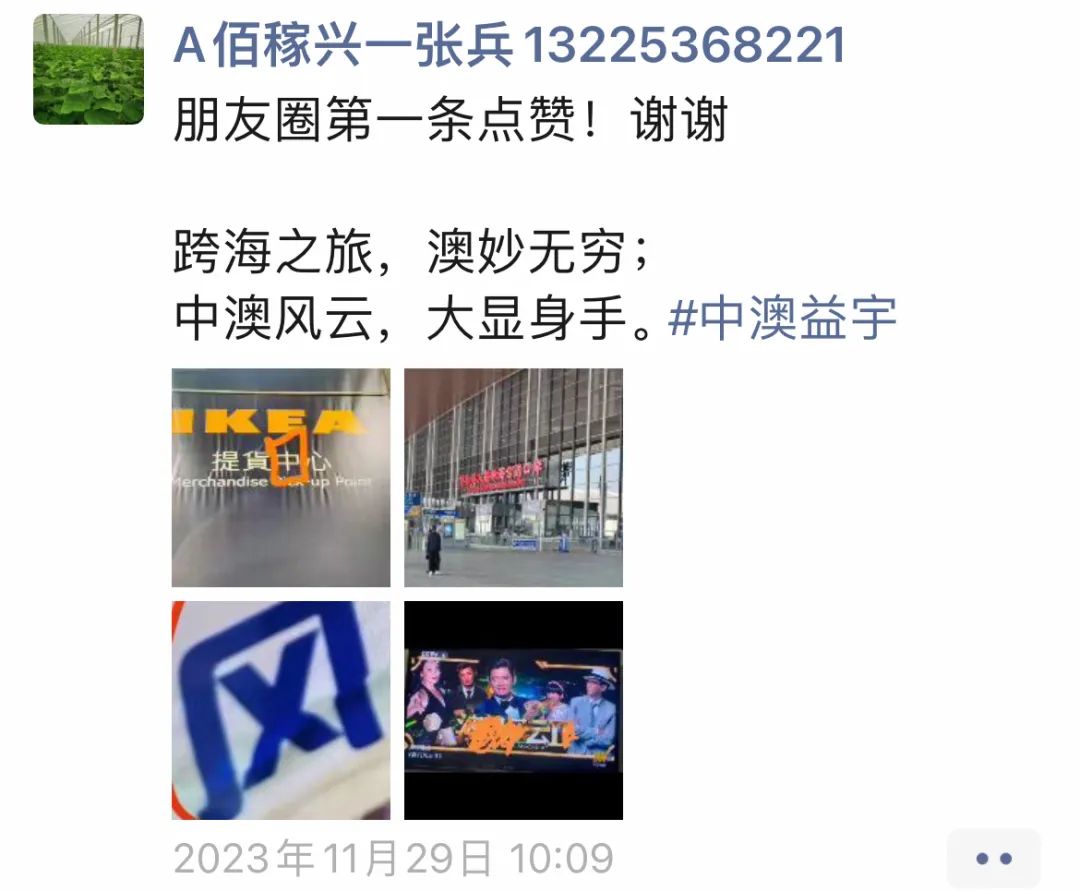View the blue X logo photo

281,710
